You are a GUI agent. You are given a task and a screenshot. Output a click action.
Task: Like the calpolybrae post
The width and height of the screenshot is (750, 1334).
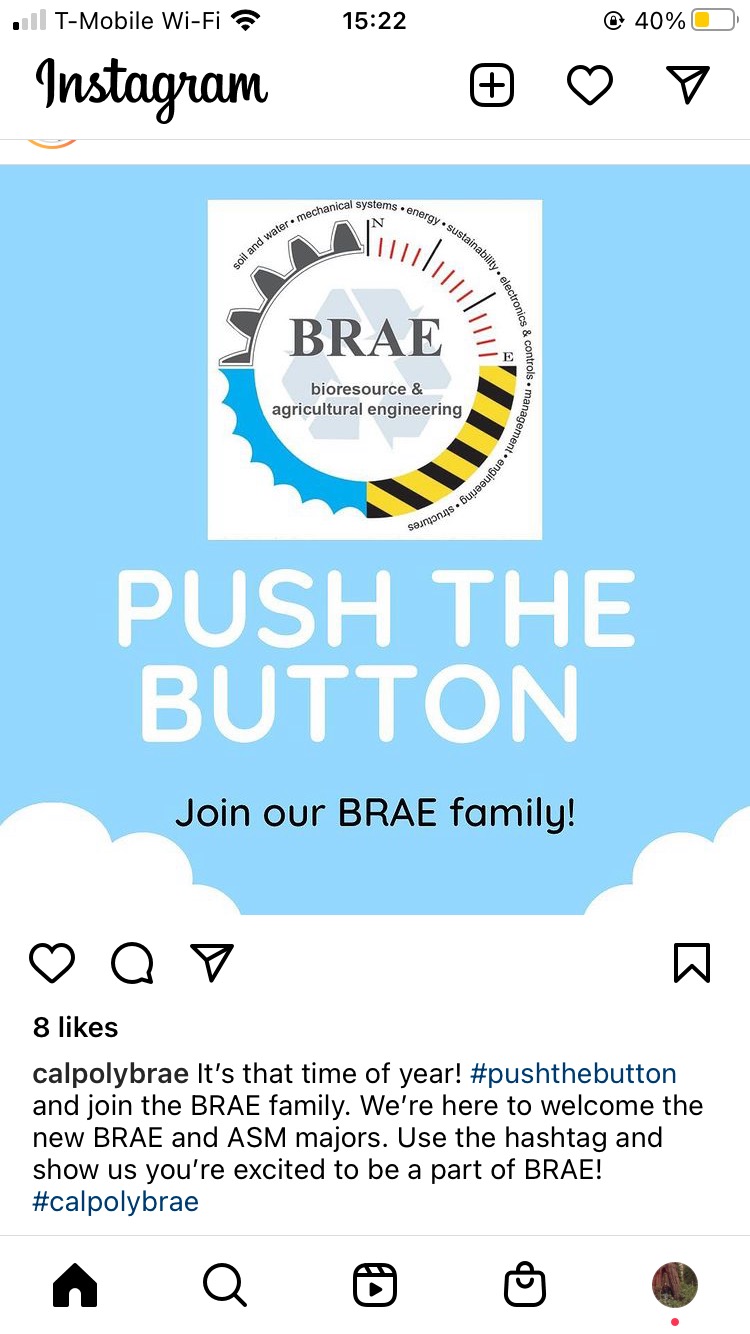52,962
